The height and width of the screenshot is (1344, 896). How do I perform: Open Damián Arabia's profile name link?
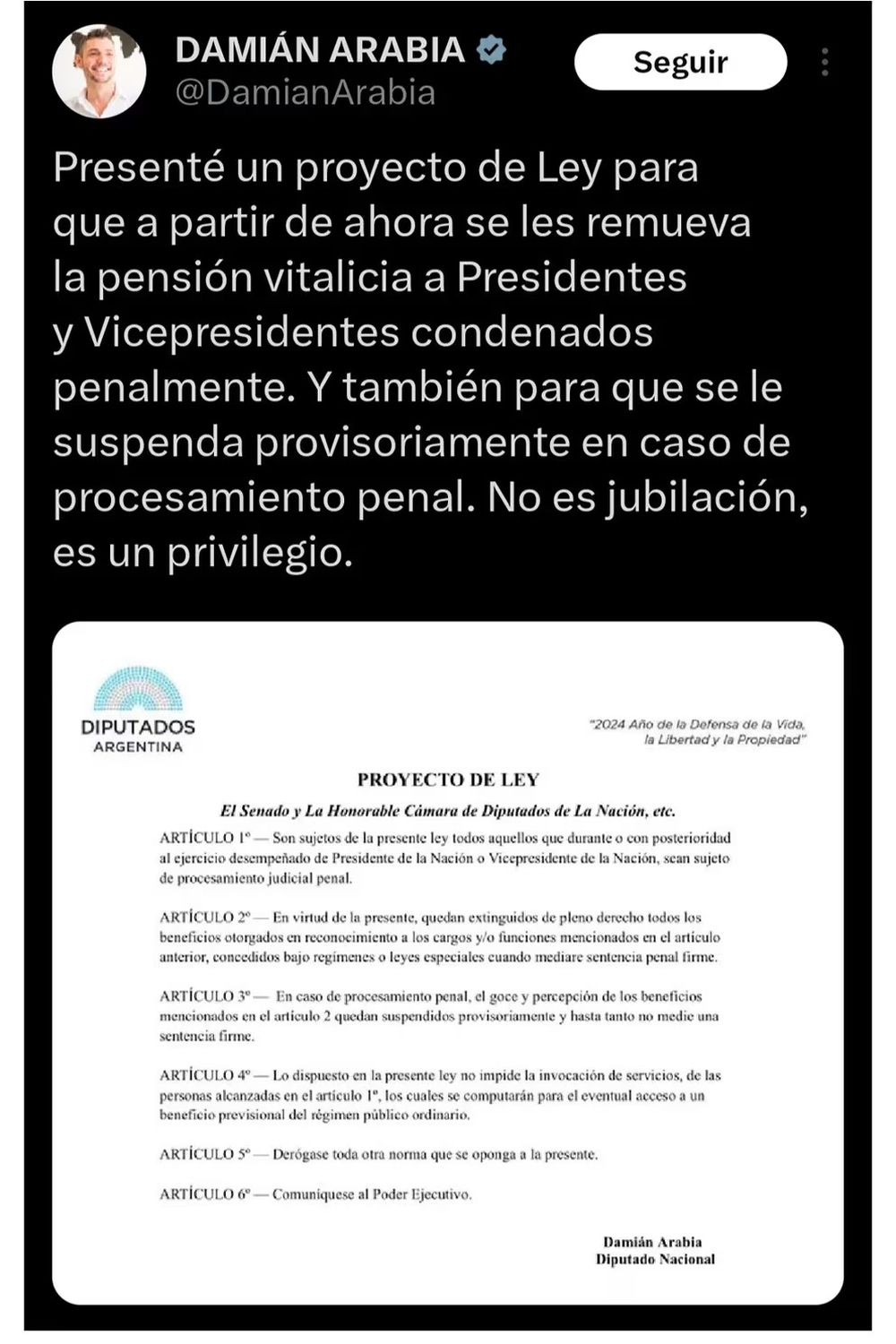(315, 49)
